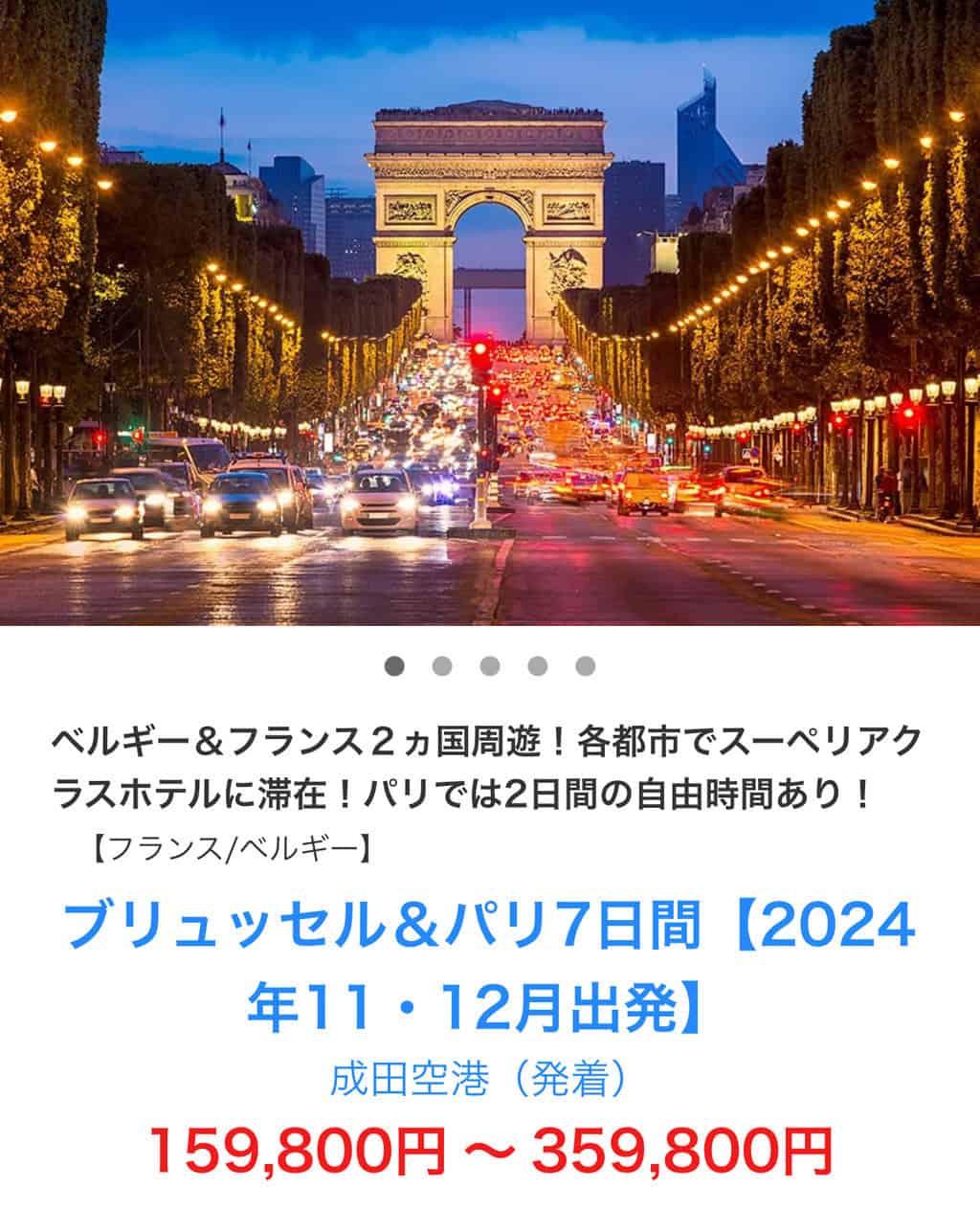
Task: Open the Arc de Triomphe carousel photo
Action: 490,311
